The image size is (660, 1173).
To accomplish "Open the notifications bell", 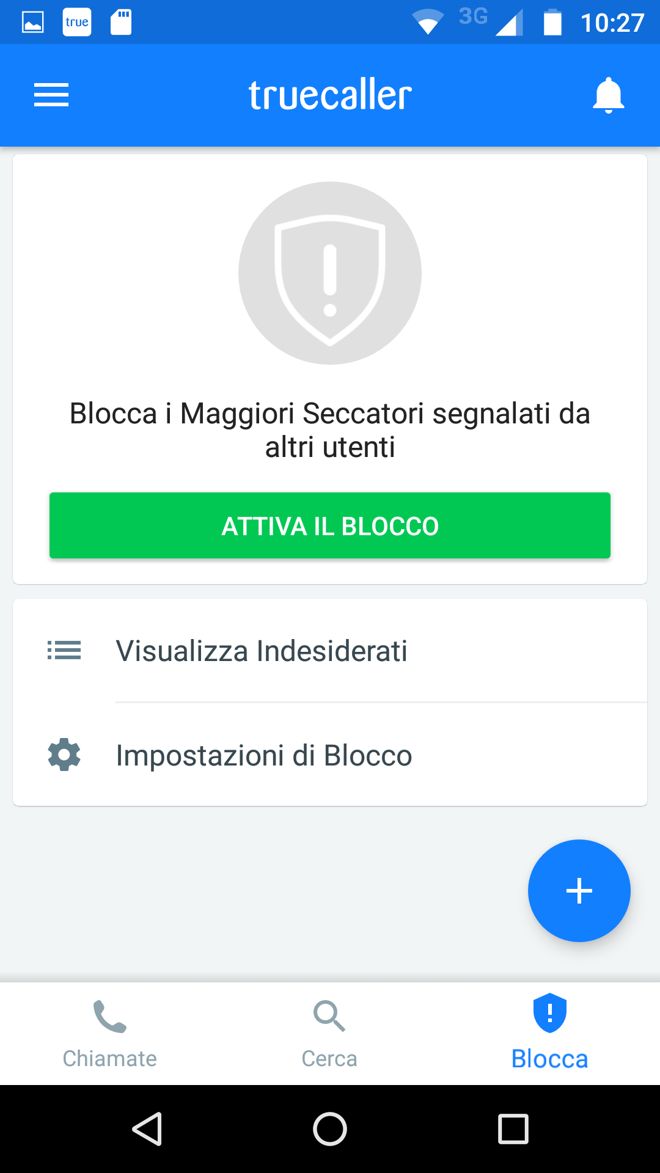I will (x=608, y=95).
